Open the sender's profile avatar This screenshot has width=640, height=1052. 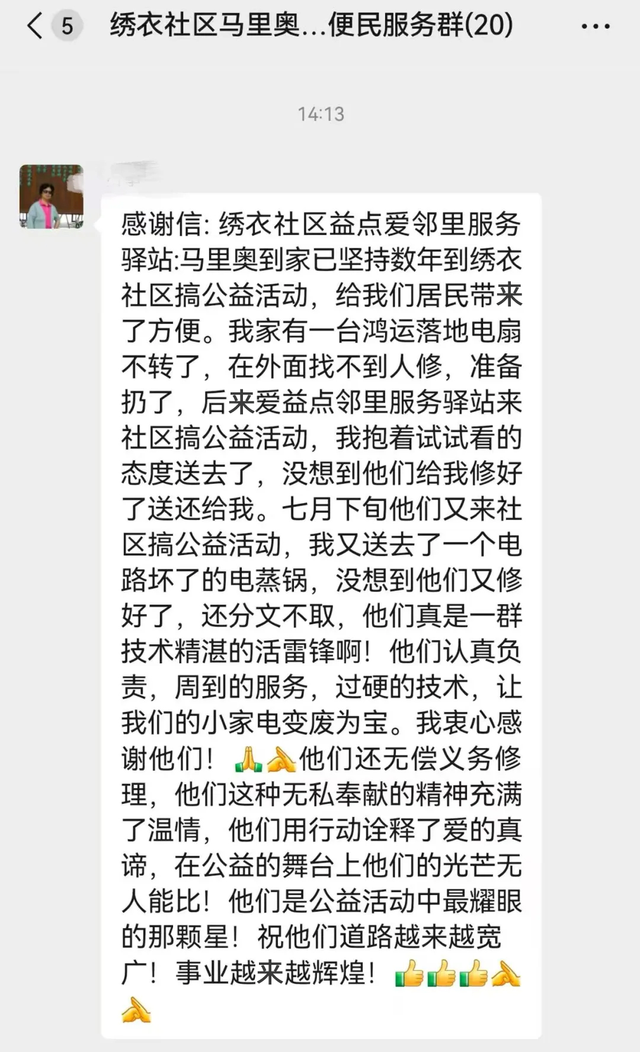51,197
